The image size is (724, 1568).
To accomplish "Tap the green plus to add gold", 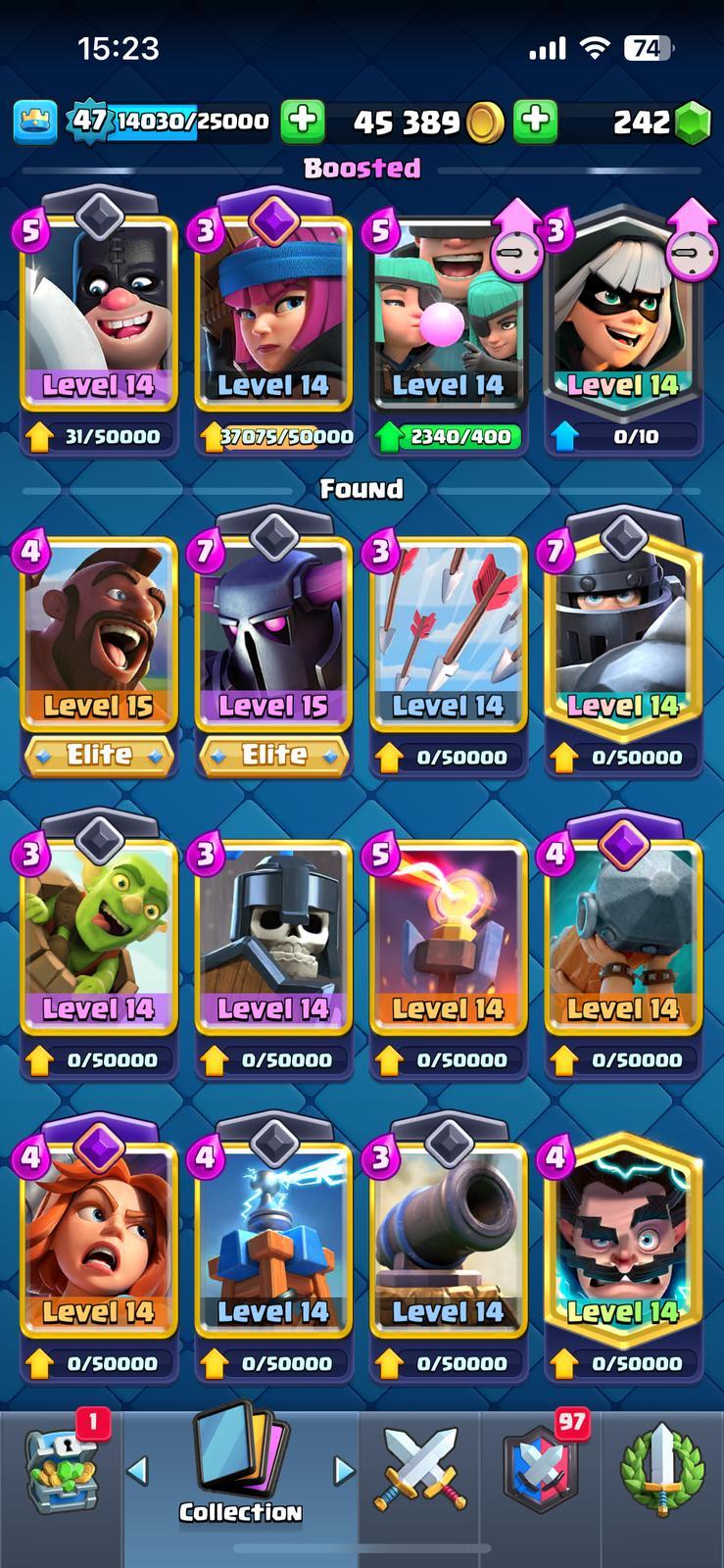I will click(x=304, y=121).
